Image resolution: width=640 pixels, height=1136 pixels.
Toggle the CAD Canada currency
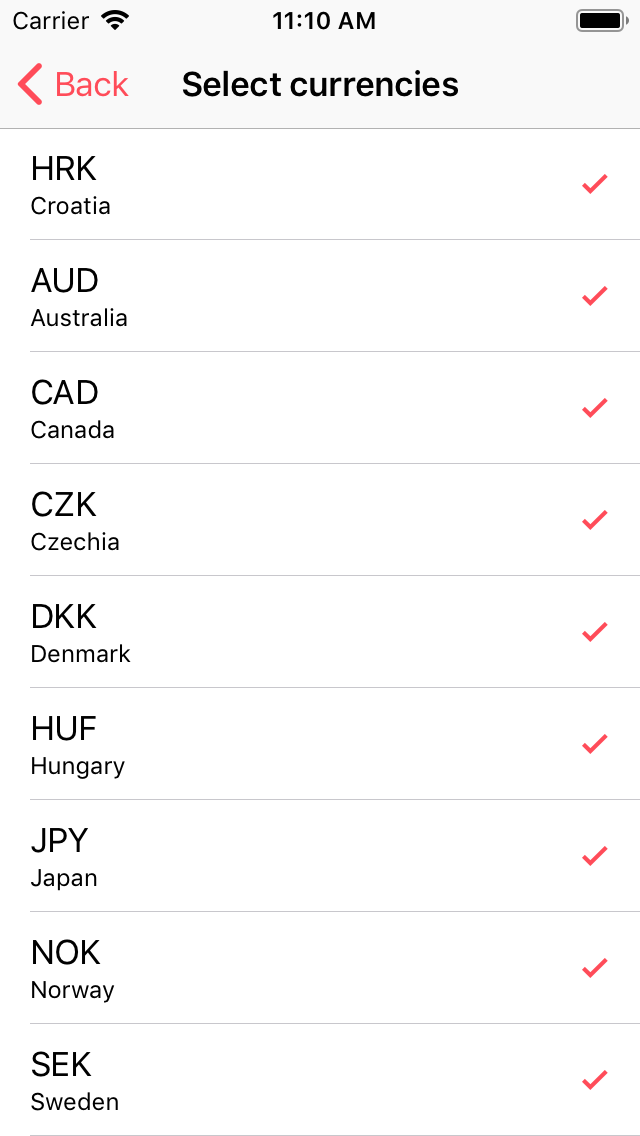(320, 409)
